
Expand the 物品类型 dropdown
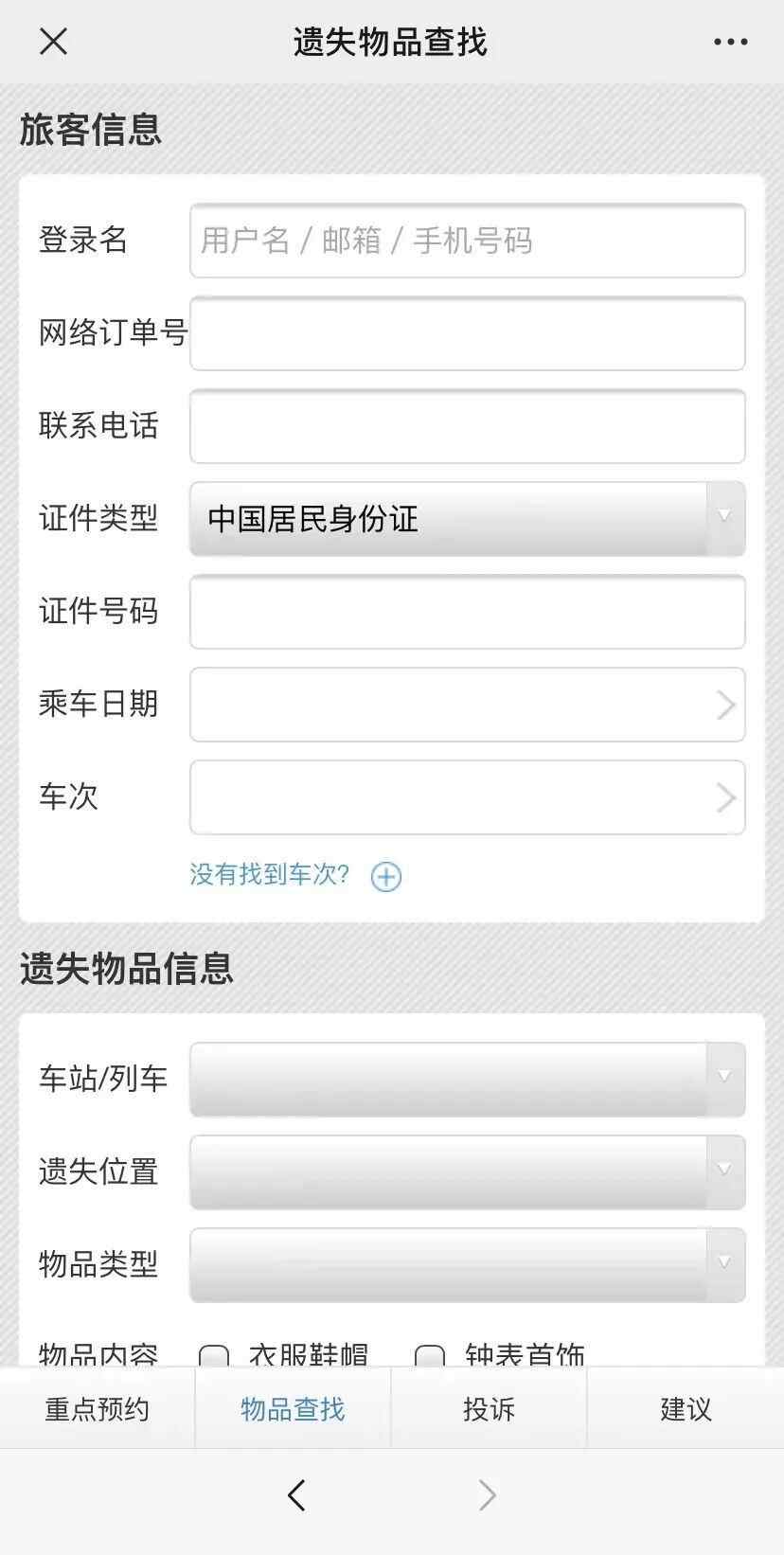[x=467, y=1264]
